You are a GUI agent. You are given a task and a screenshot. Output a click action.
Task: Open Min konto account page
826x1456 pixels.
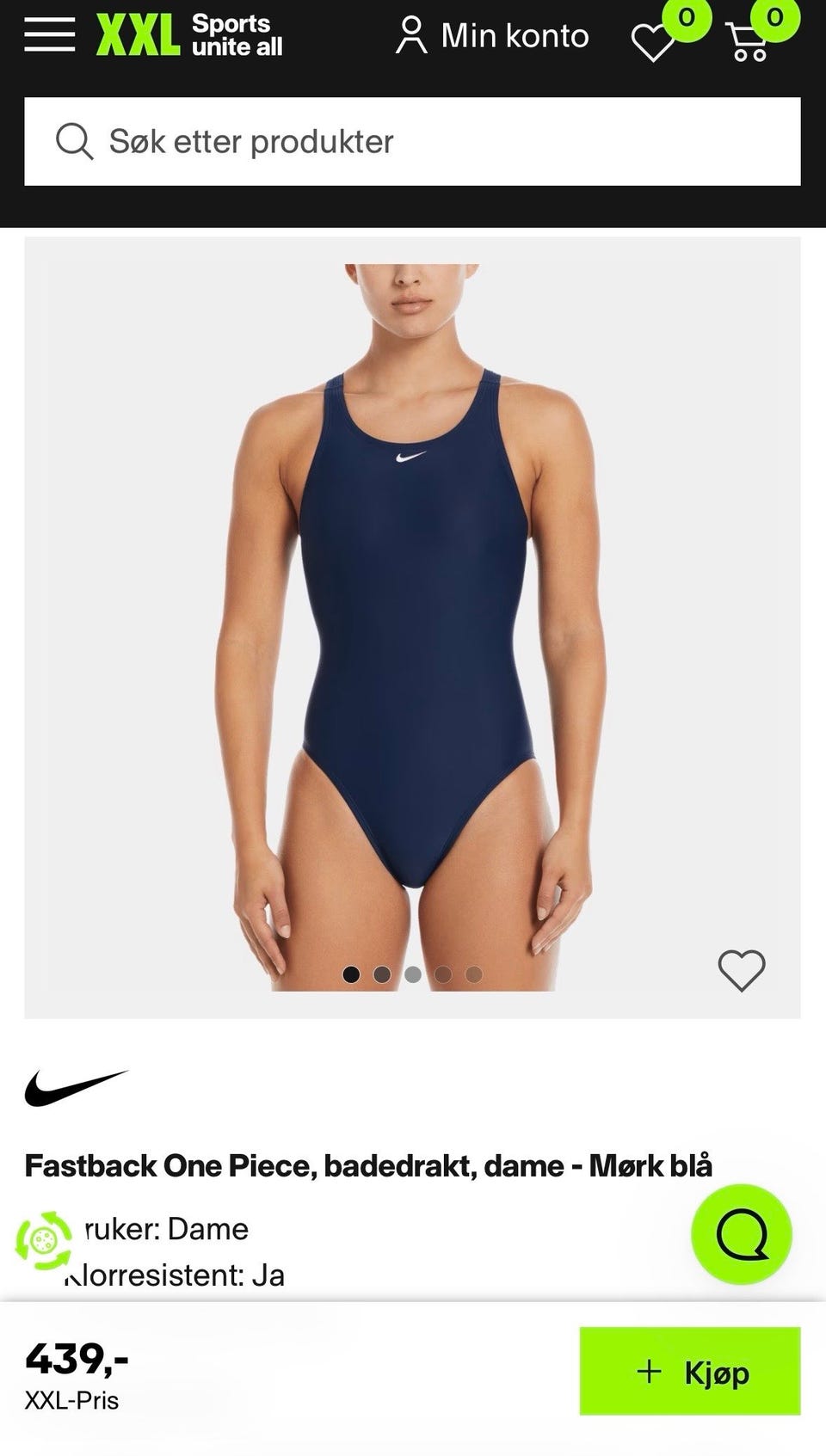[x=492, y=36]
